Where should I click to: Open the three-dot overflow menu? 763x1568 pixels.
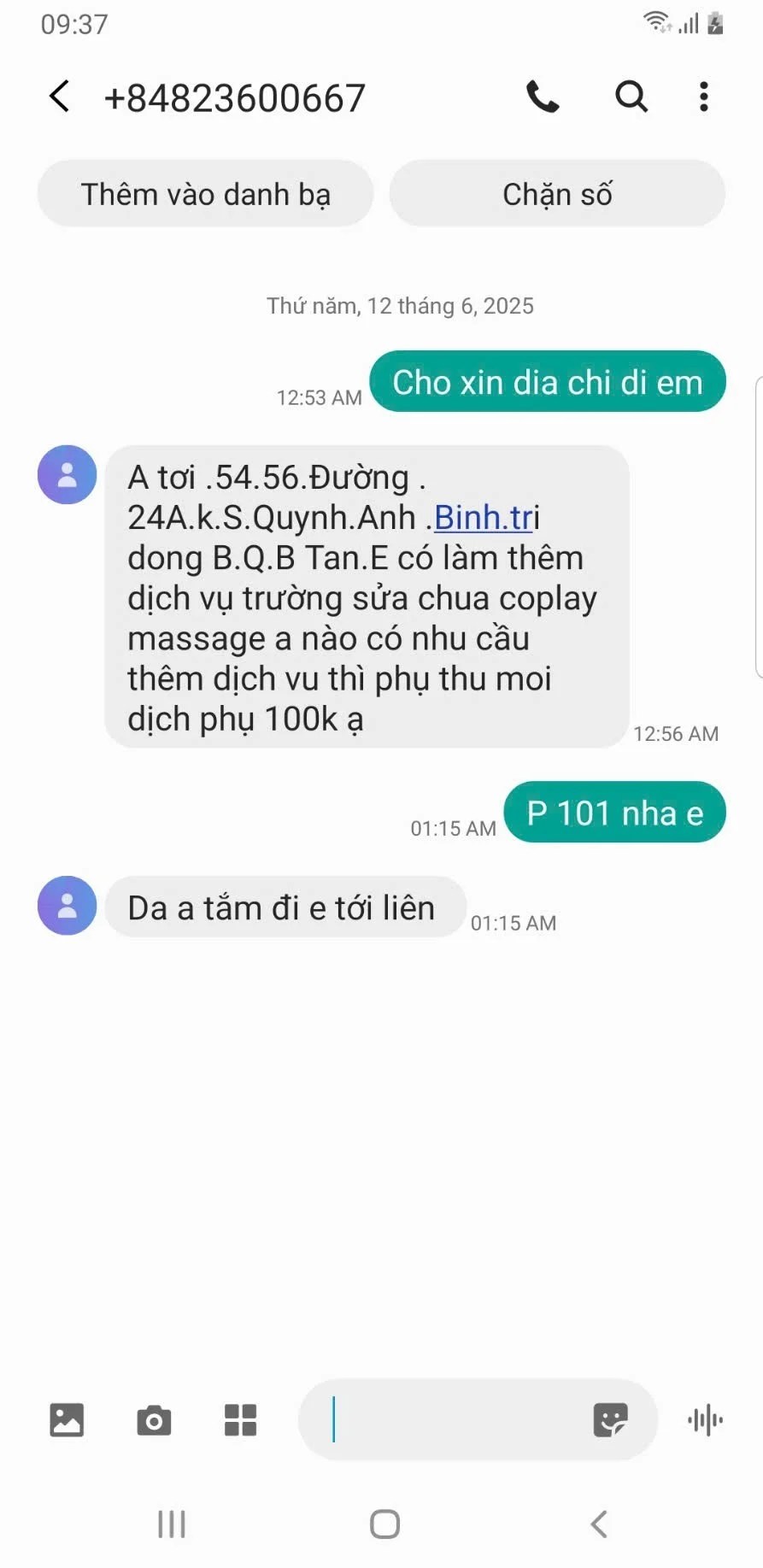click(x=703, y=97)
